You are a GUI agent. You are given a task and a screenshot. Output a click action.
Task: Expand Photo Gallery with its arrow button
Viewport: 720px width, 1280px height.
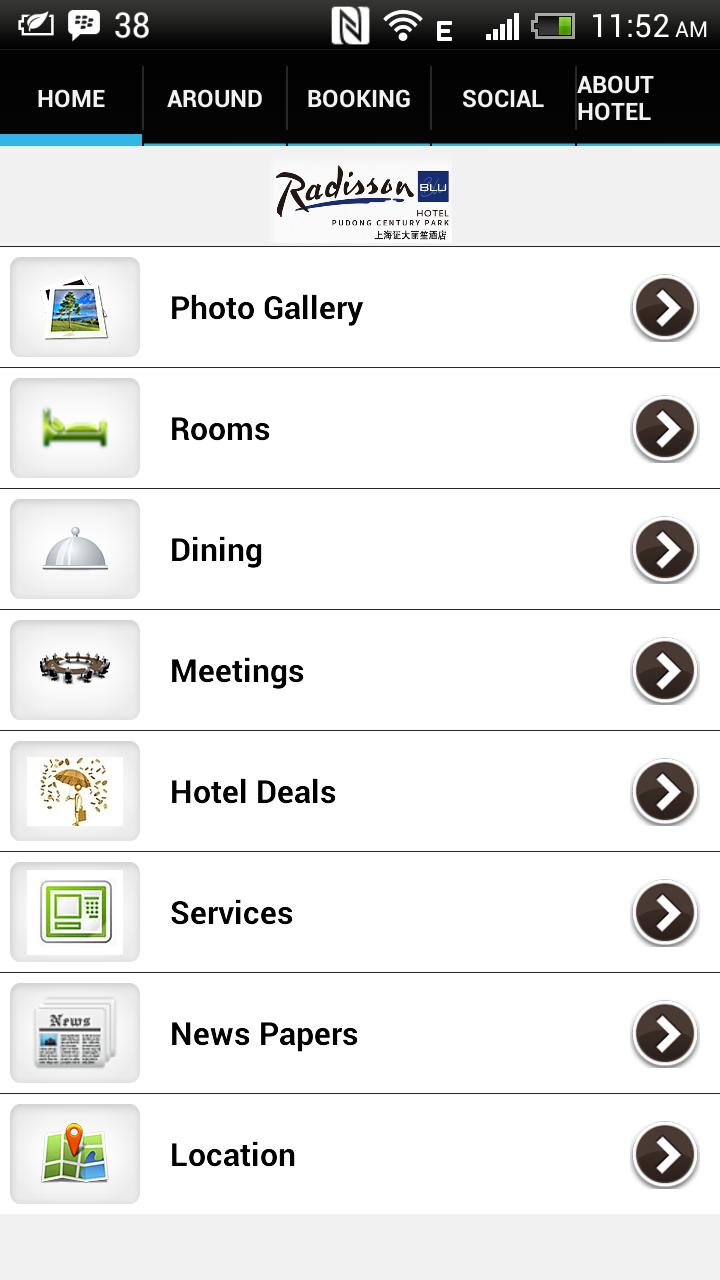pyautogui.click(x=664, y=307)
